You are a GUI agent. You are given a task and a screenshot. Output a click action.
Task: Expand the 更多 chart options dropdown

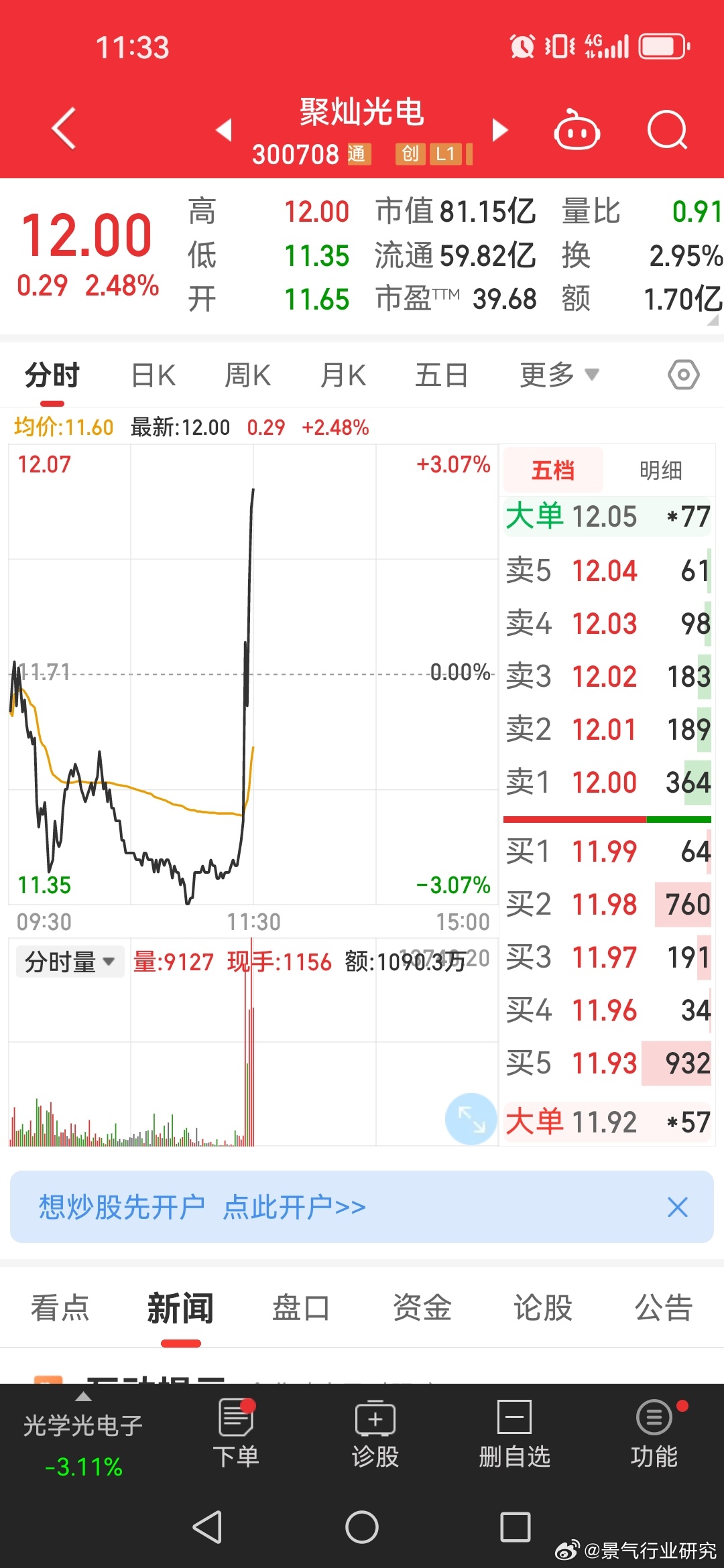click(x=558, y=375)
